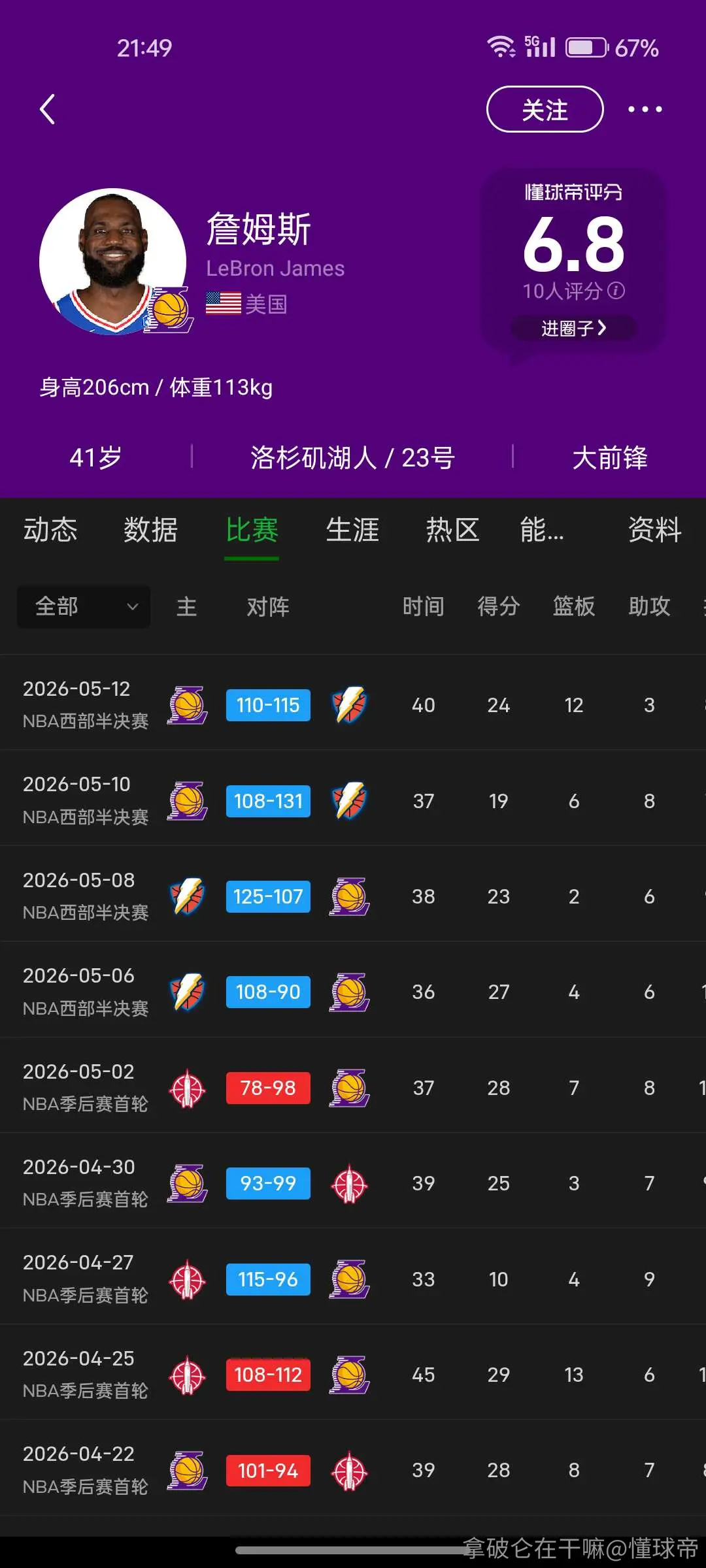
Task: Open the 2026-05-10 game 108-131
Action: point(353,801)
